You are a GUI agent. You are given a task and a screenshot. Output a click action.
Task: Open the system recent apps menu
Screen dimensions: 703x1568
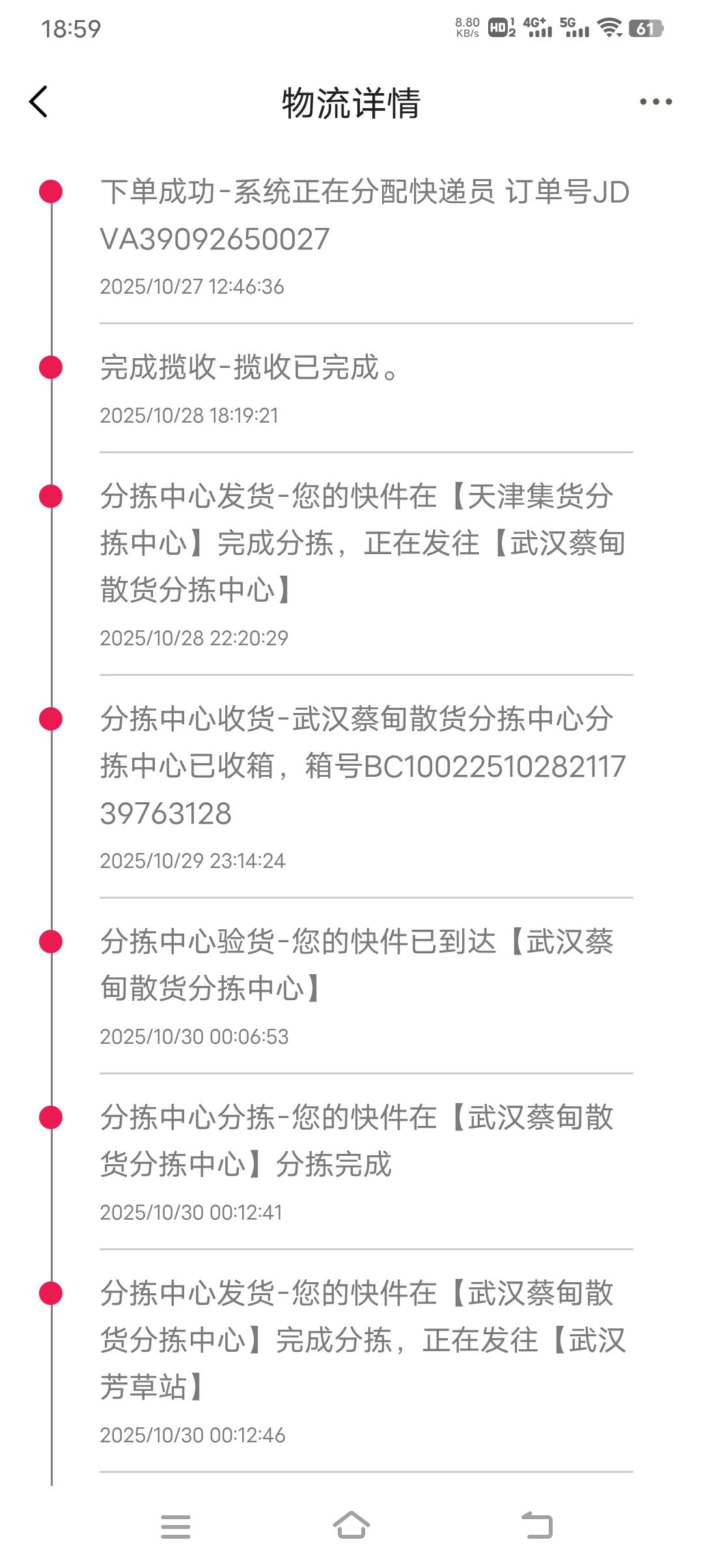176,1526
